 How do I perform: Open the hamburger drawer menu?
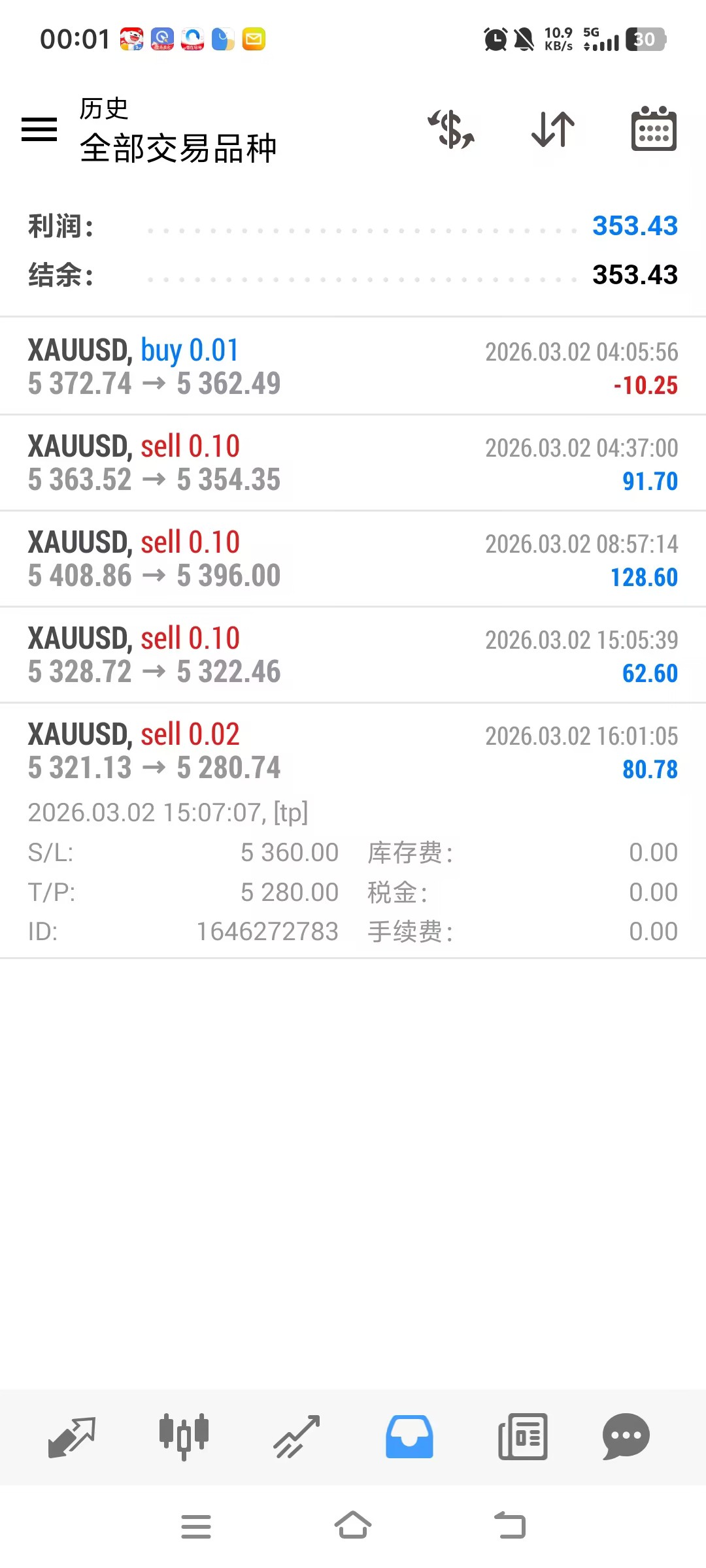pos(39,129)
